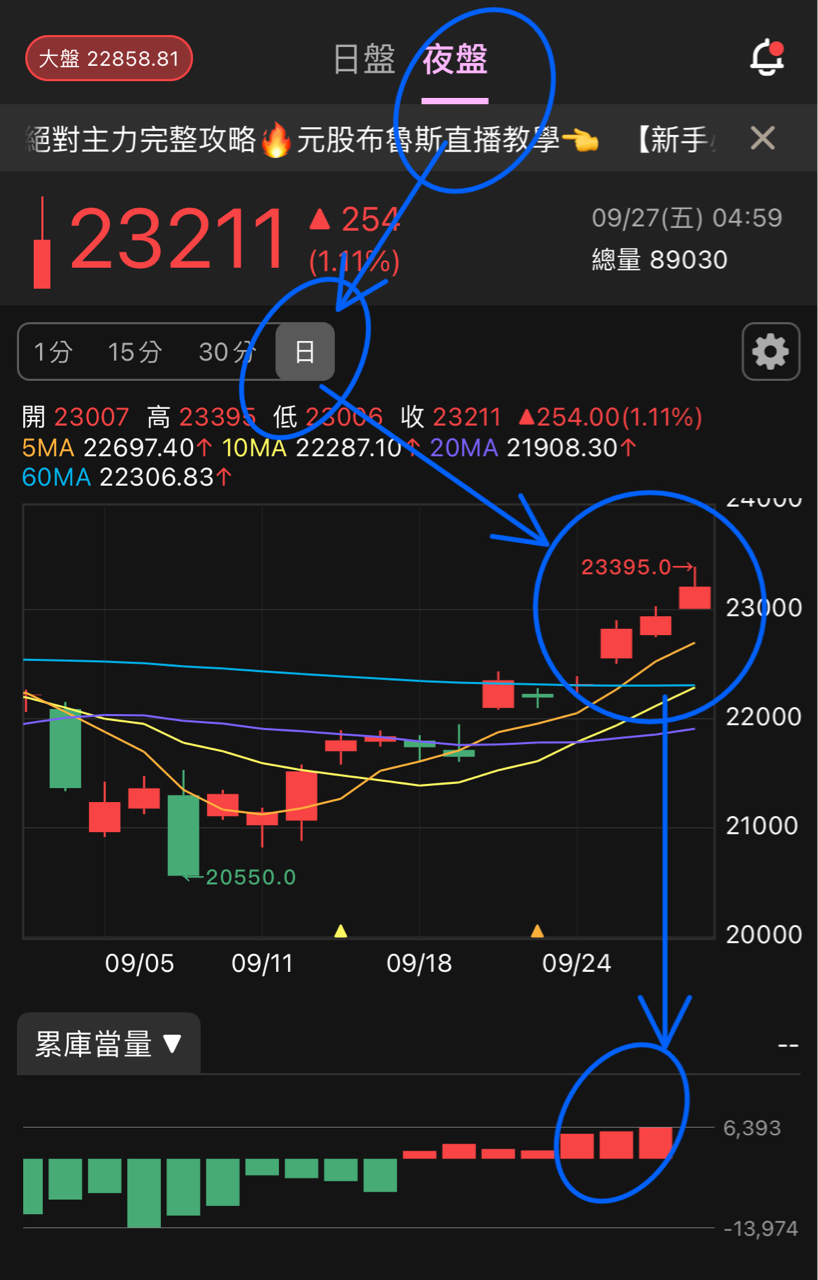Open the 累庫當量 indicator dropdown
Viewport: 818px width, 1280px height.
[107, 1042]
